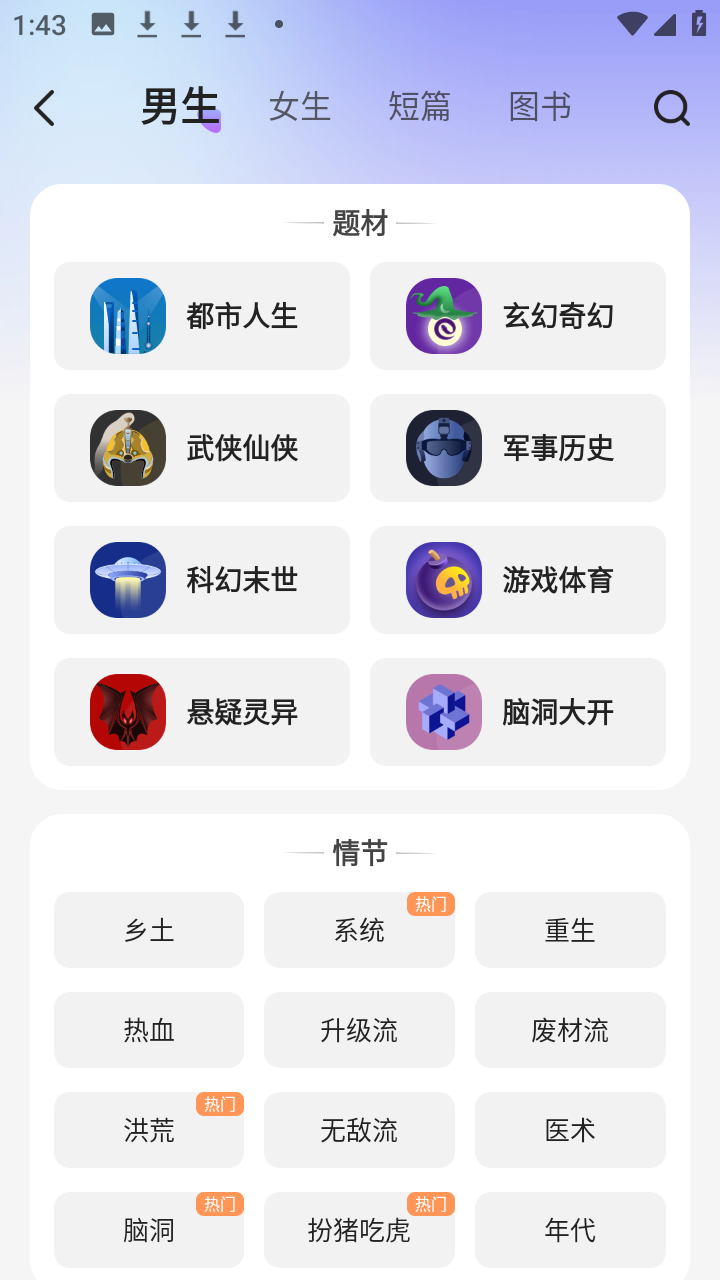Tap the 重生 rebirth plot tag

point(570,930)
